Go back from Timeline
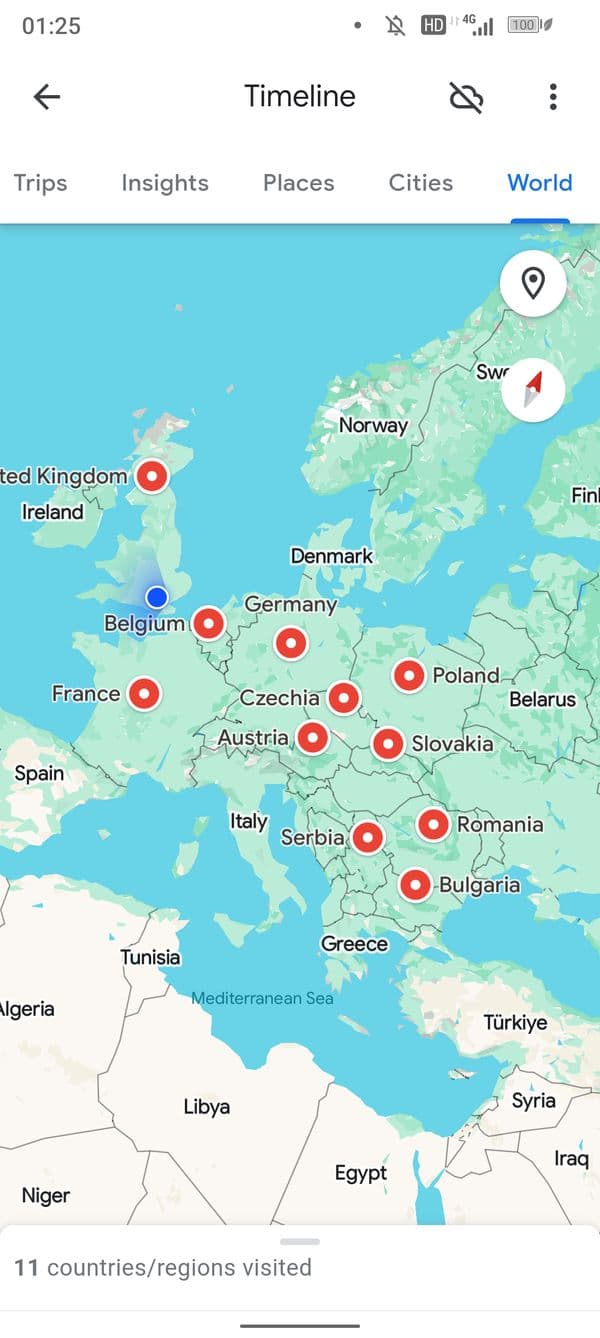Image resolution: width=600 pixels, height=1338 pixels. (47, 96)
